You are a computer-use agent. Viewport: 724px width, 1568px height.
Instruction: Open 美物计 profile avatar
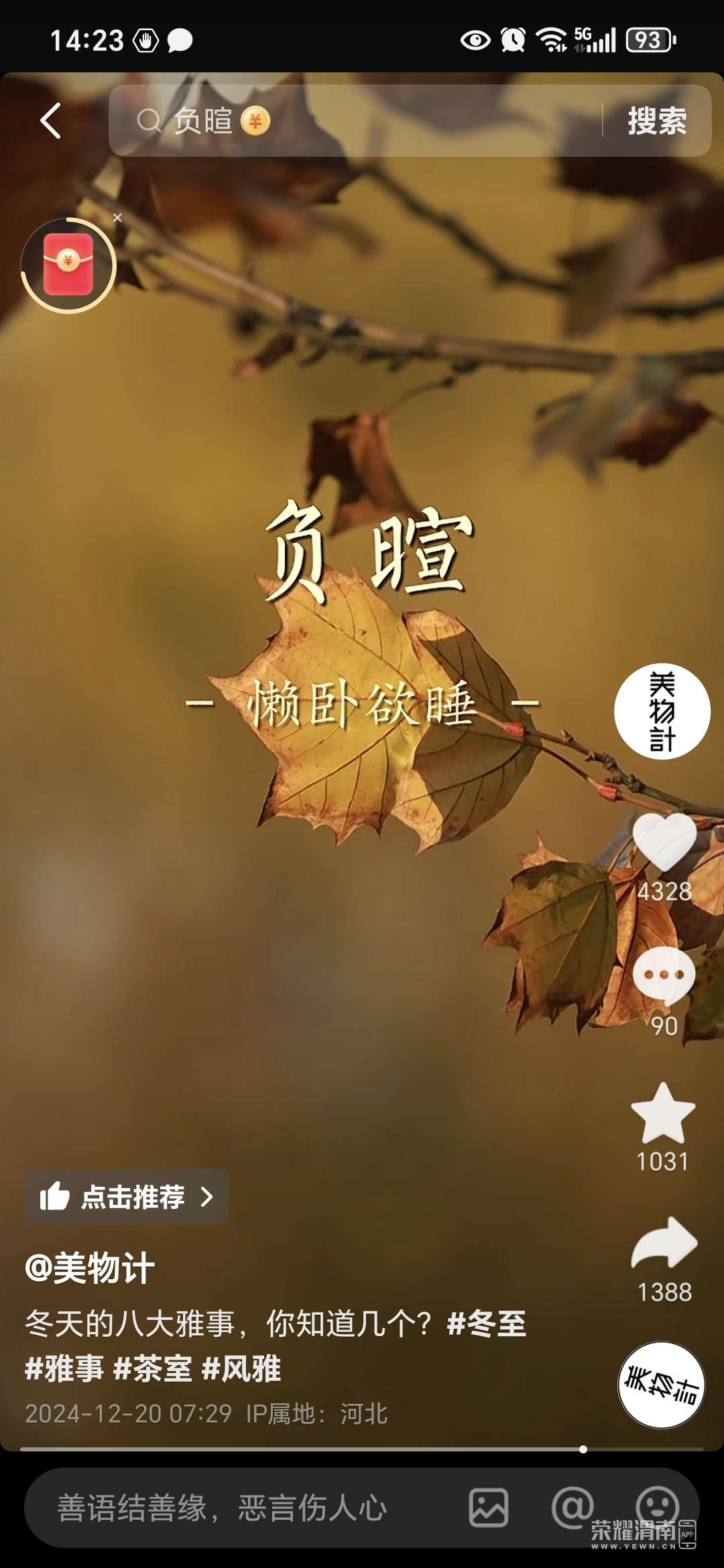pyautogui.click(x=662, y=711)
